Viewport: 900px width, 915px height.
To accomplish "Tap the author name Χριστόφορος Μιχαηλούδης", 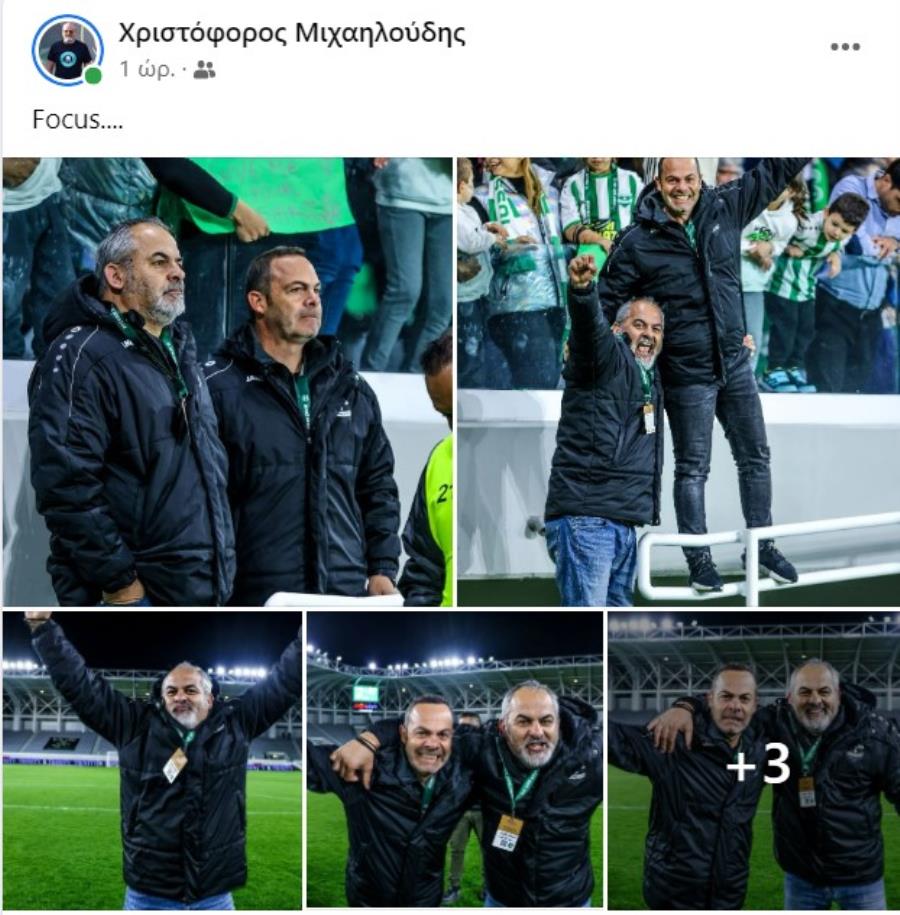I will point(292,33).
